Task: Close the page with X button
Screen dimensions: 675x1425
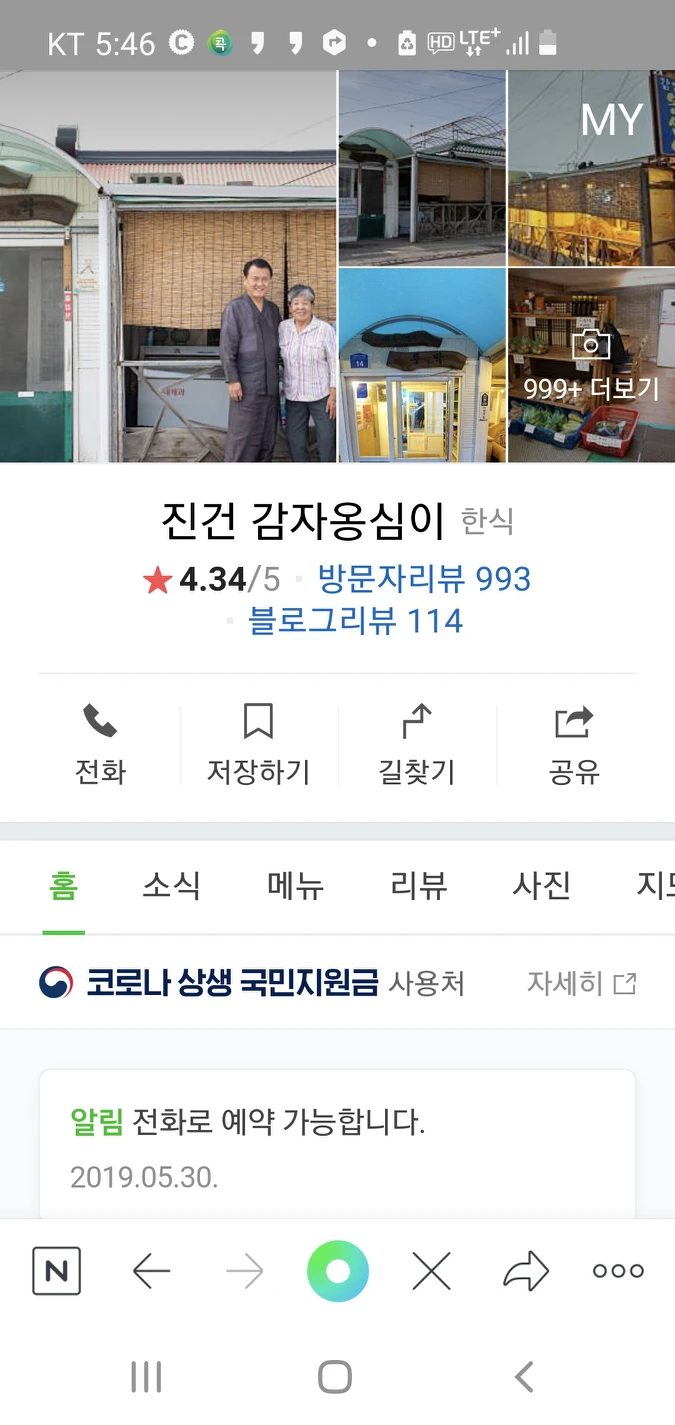Action: [432, 1271]
